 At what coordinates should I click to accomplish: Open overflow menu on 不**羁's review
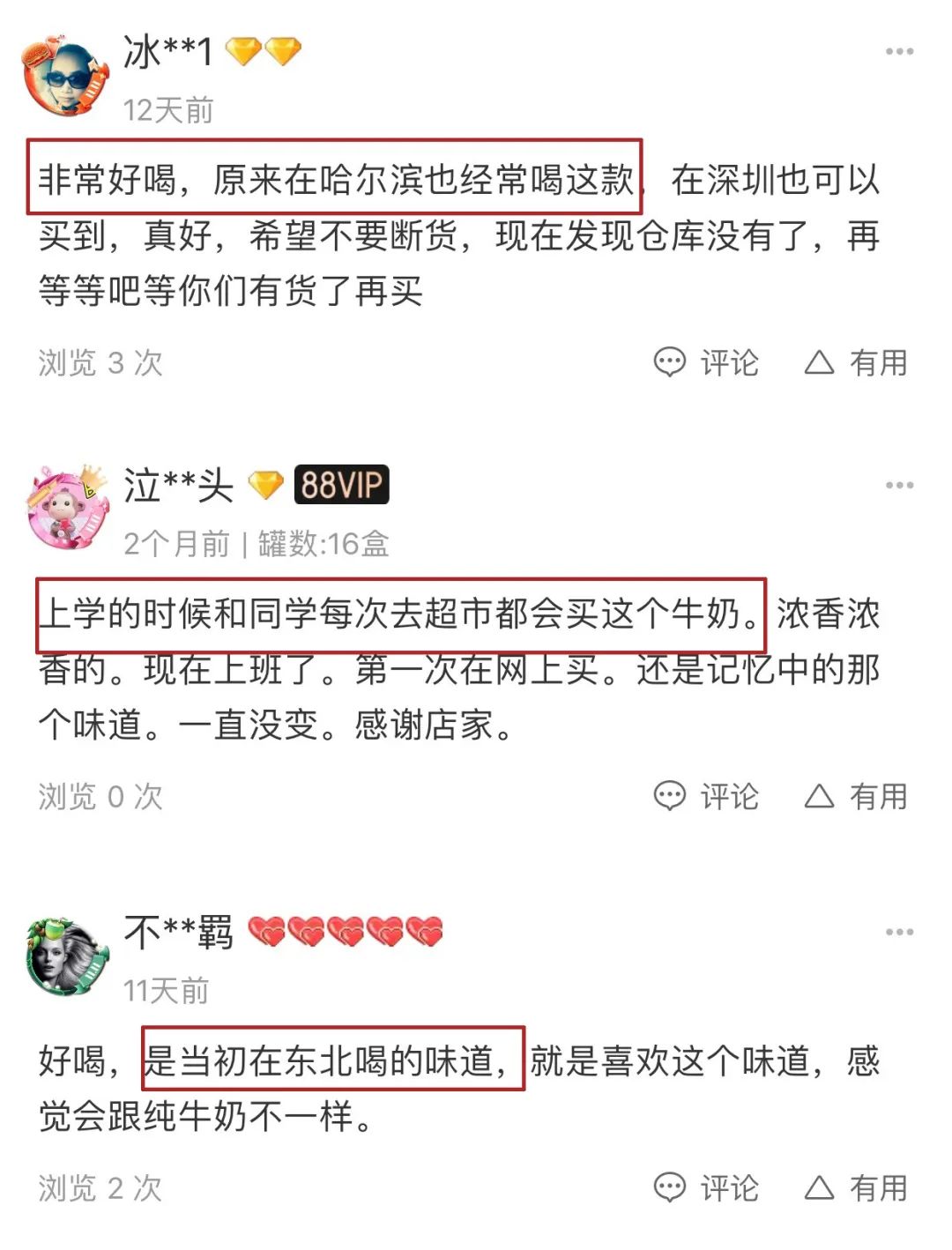tap(899, 932)
